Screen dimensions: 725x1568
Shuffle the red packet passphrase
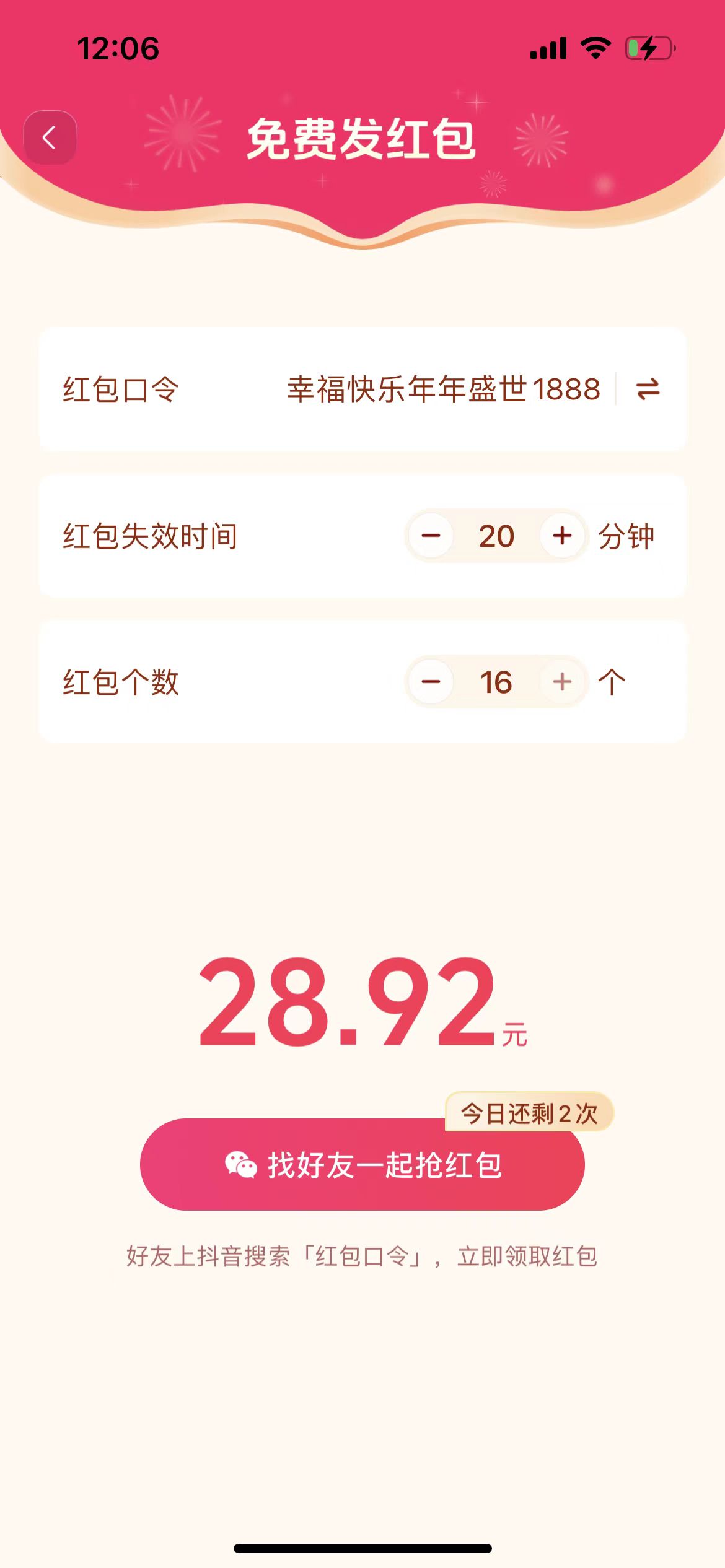point(648,390)
